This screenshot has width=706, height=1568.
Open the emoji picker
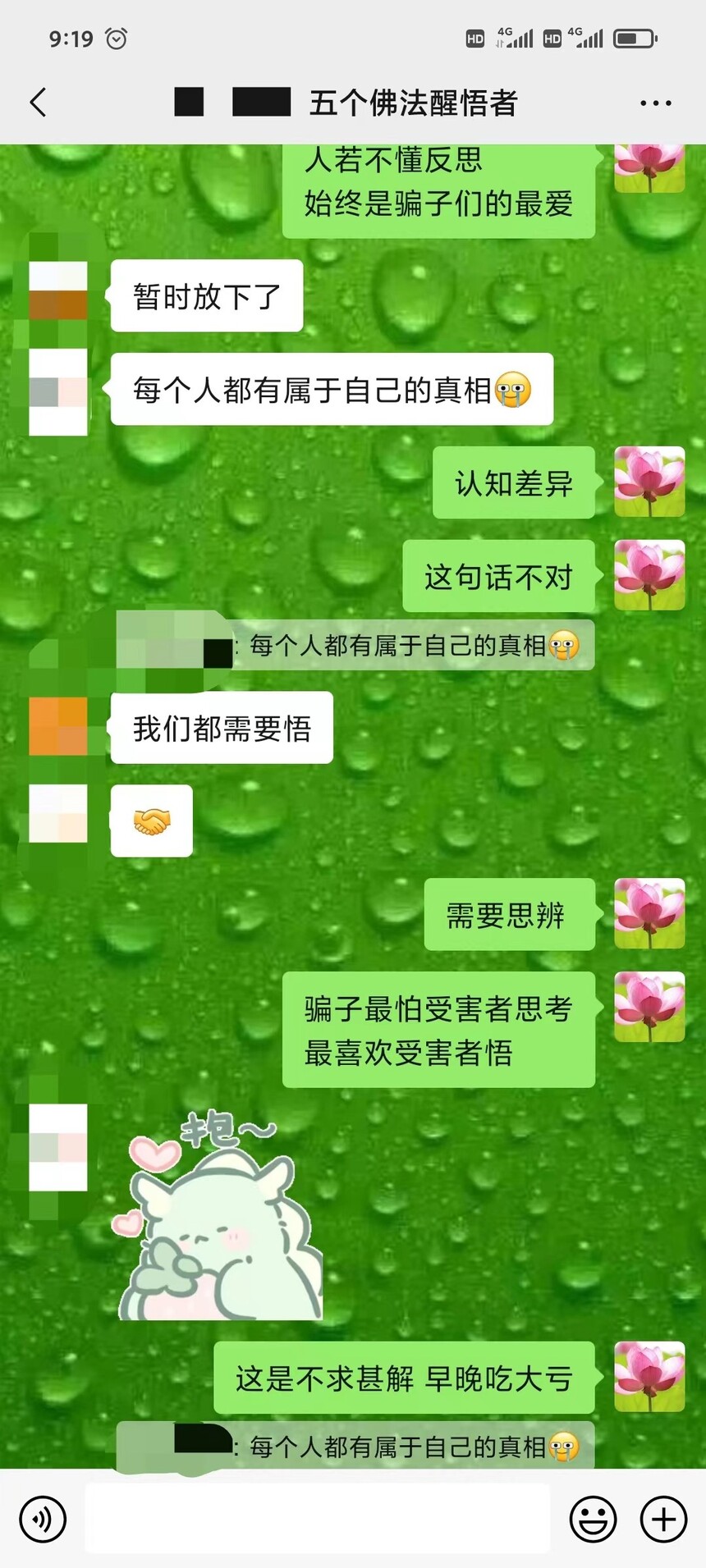point(593,1520)
